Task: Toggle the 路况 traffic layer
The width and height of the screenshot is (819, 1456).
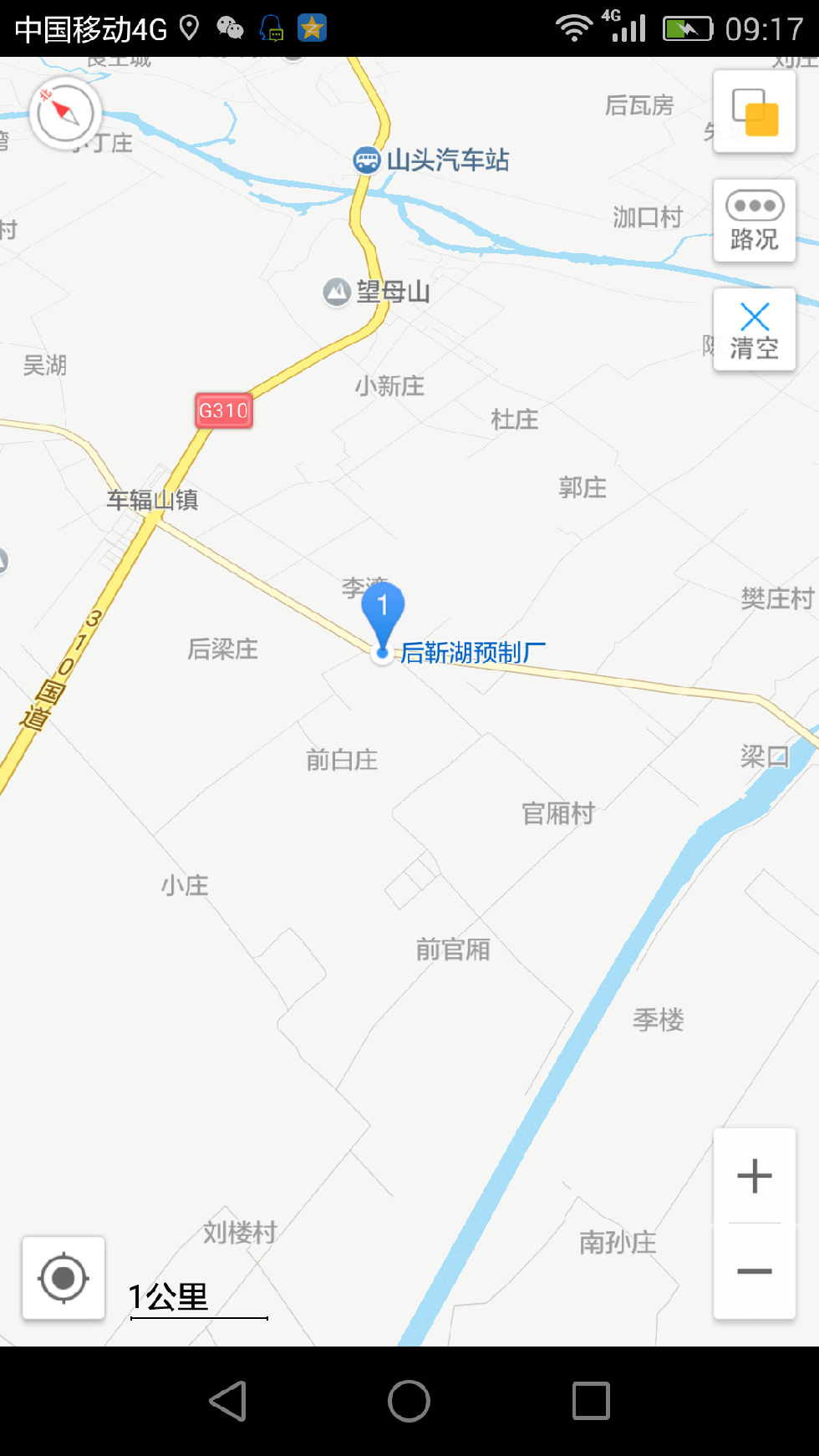Action: 754,221
